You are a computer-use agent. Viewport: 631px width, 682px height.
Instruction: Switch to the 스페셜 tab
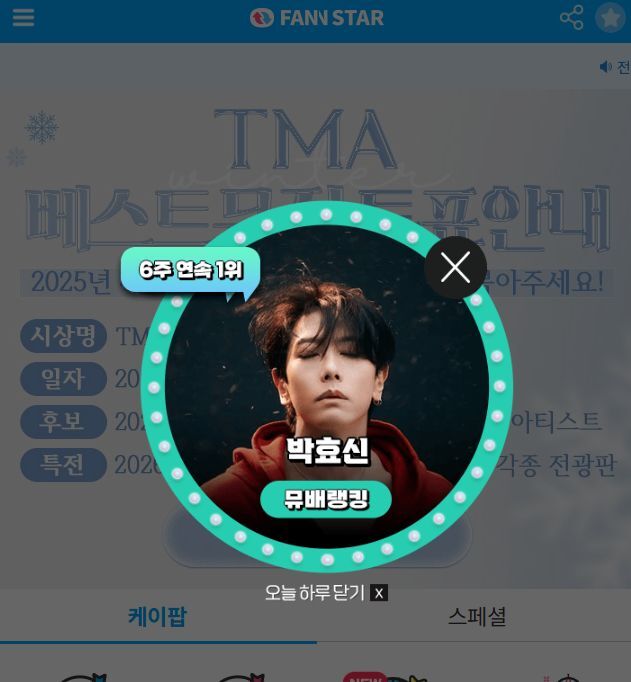[x=476, y=616]
